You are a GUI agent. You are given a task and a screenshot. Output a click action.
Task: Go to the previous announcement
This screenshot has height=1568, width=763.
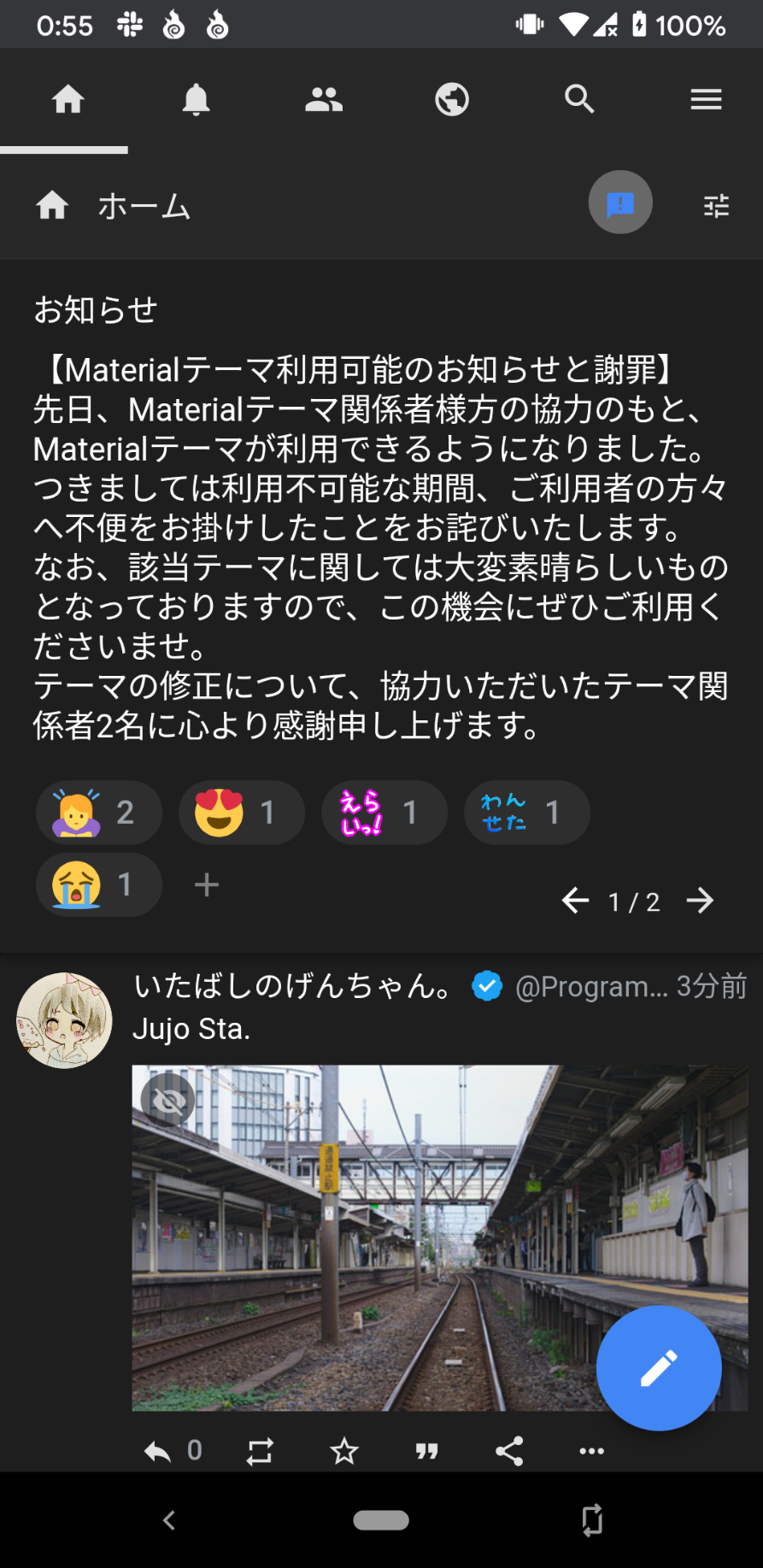(575, 901)
